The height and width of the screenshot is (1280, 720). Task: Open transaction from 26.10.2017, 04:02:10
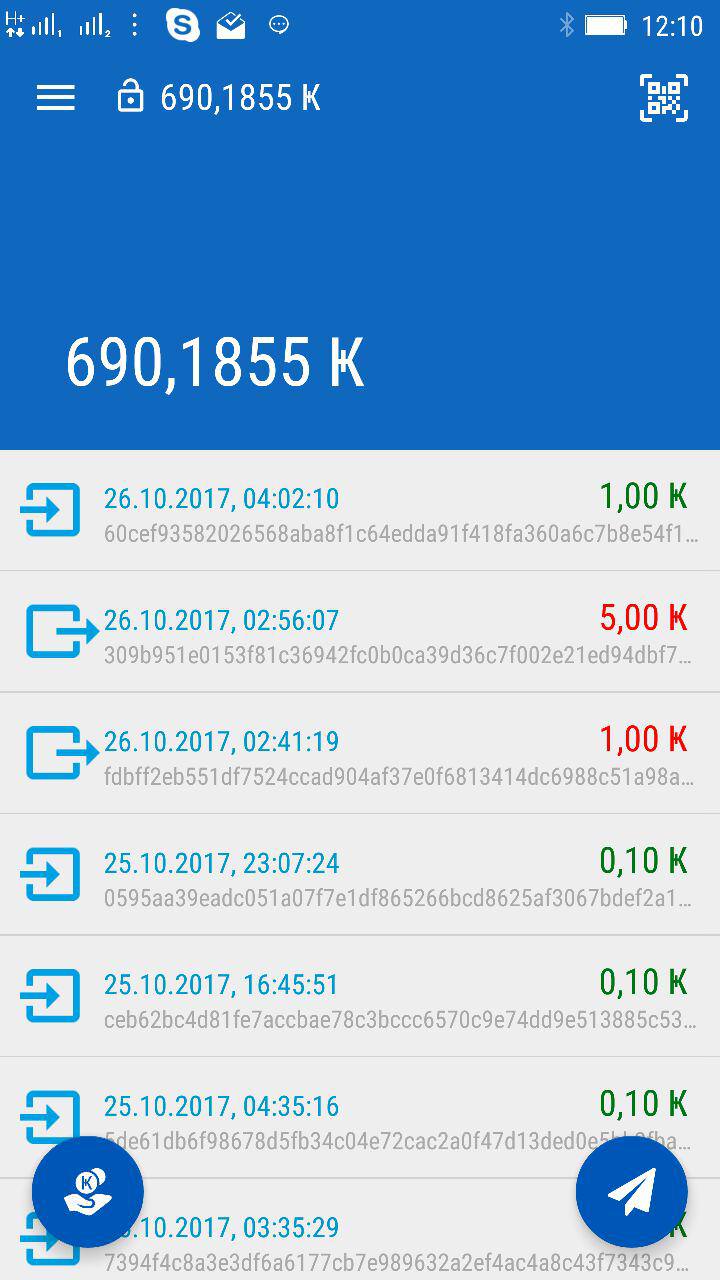[360, 510]
